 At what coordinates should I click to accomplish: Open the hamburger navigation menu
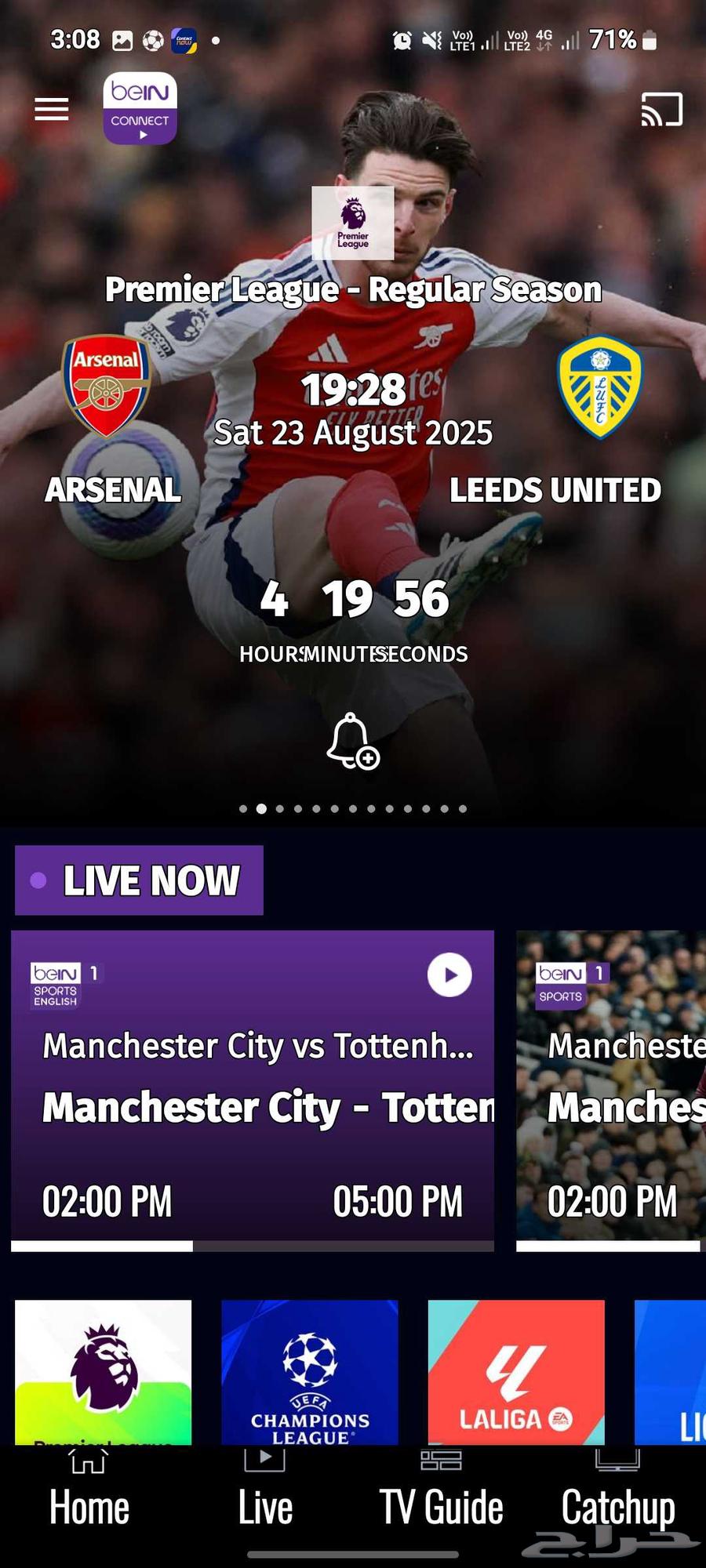click(50, 109)
